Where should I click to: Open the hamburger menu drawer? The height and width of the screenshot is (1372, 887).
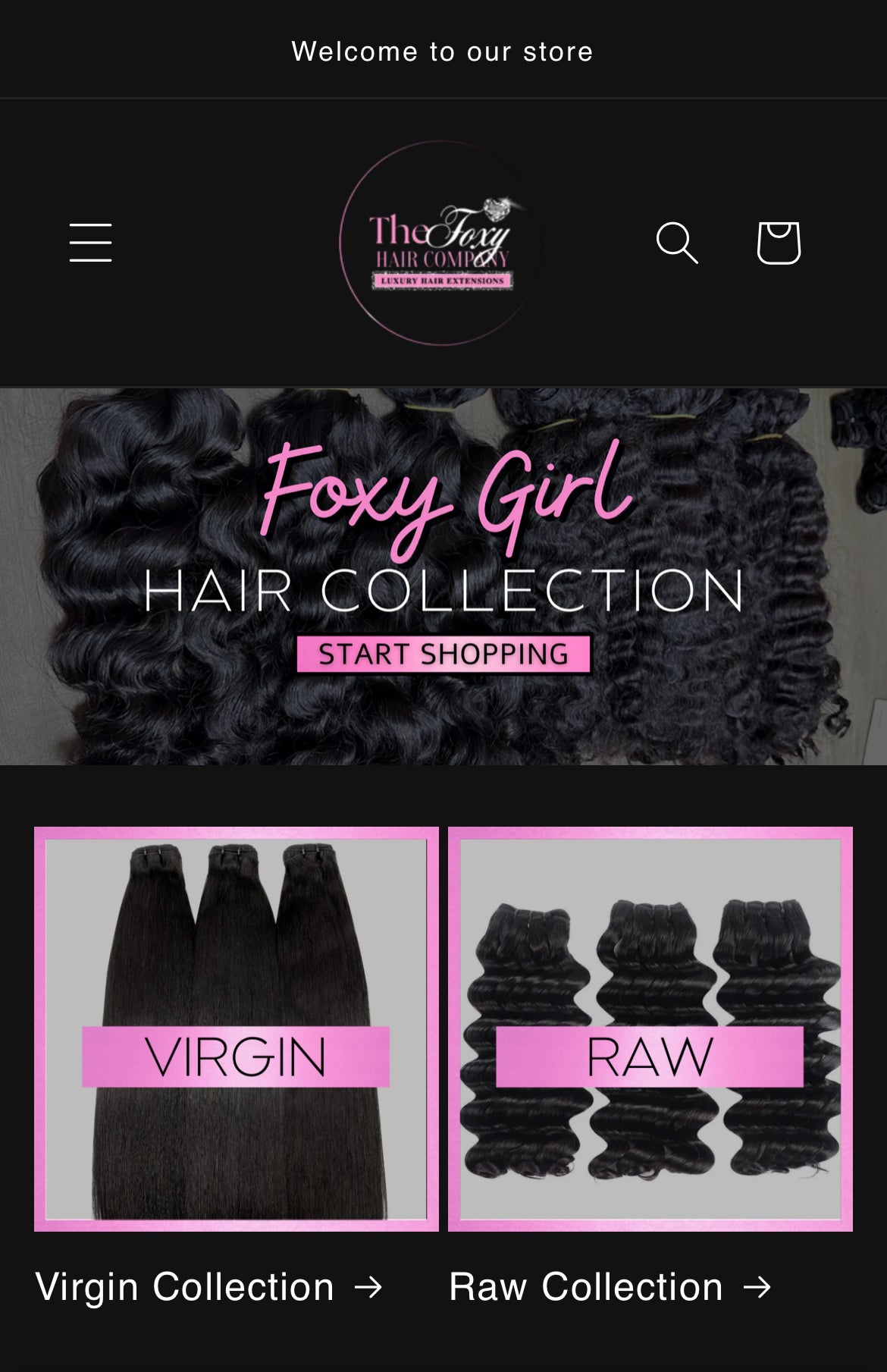pyautogui.click(x=91, y=243)
